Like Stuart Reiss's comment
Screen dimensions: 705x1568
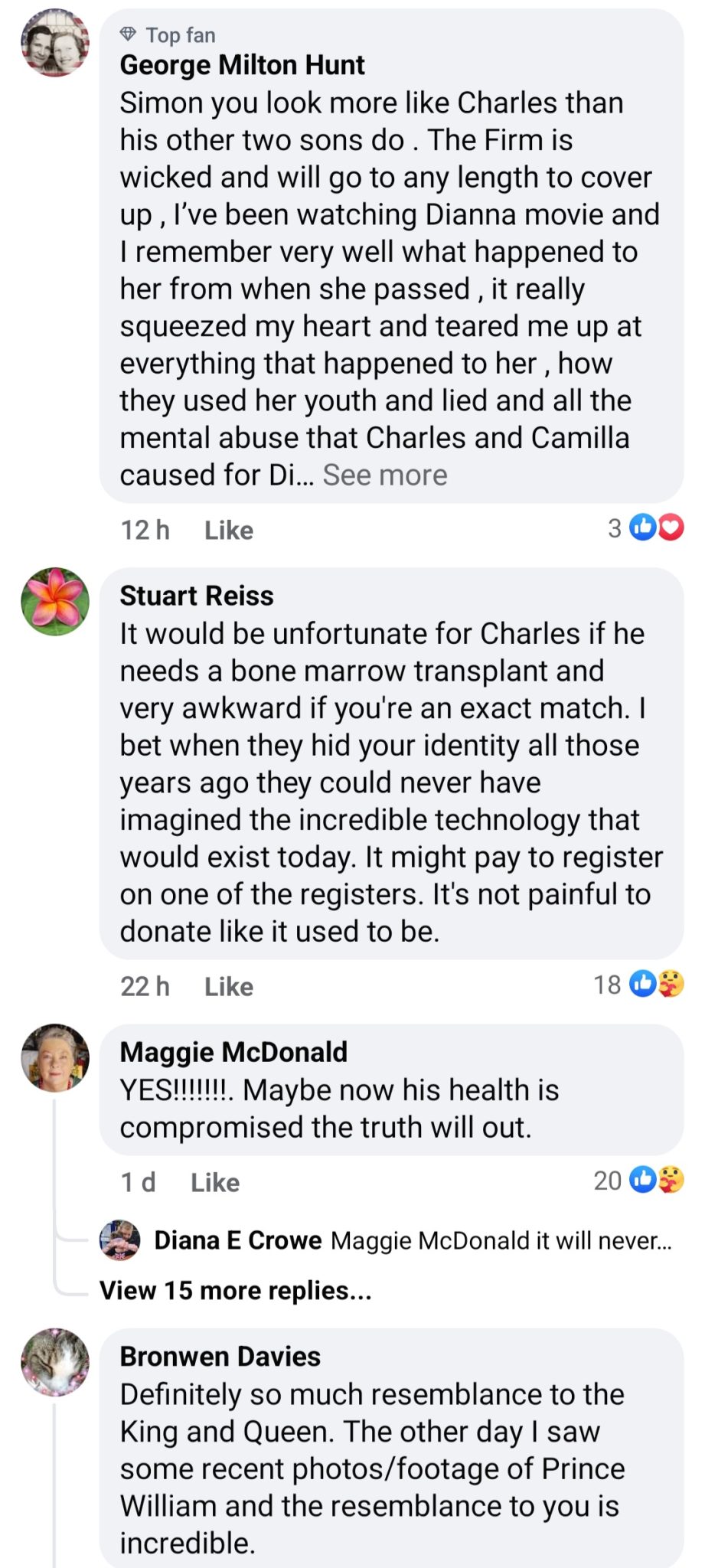coord(228,986)
